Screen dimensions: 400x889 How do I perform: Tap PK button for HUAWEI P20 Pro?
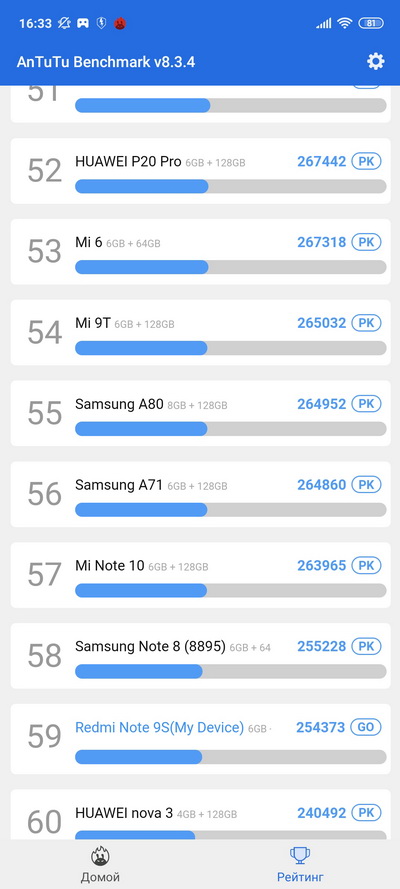tap(367, 161)
